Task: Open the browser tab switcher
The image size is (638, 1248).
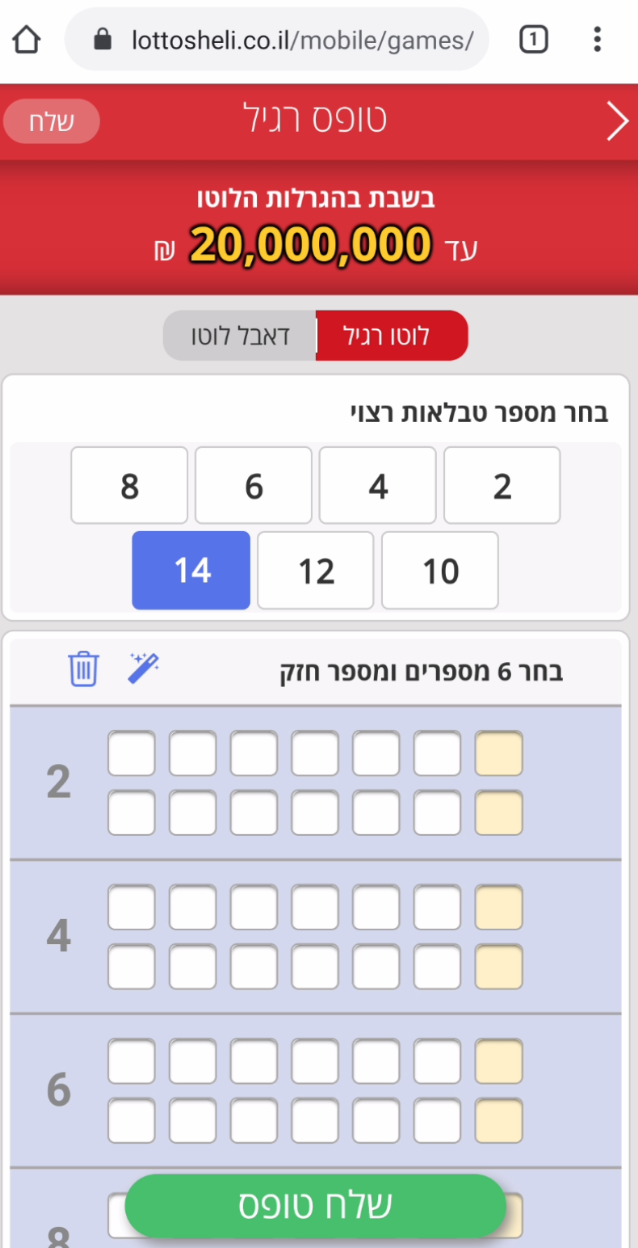Action: (533, 40)
